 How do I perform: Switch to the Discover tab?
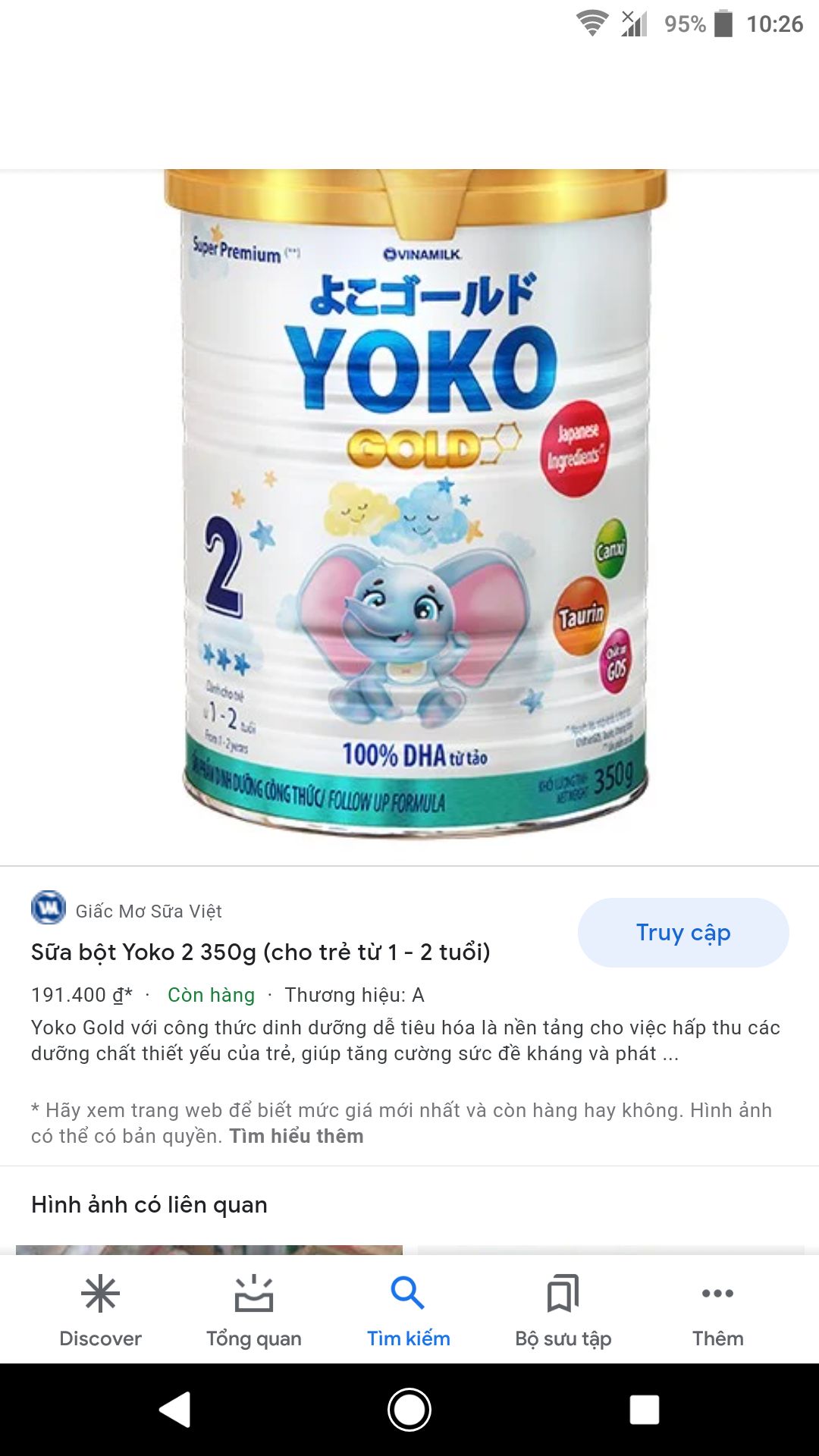tap(100, 1310)
